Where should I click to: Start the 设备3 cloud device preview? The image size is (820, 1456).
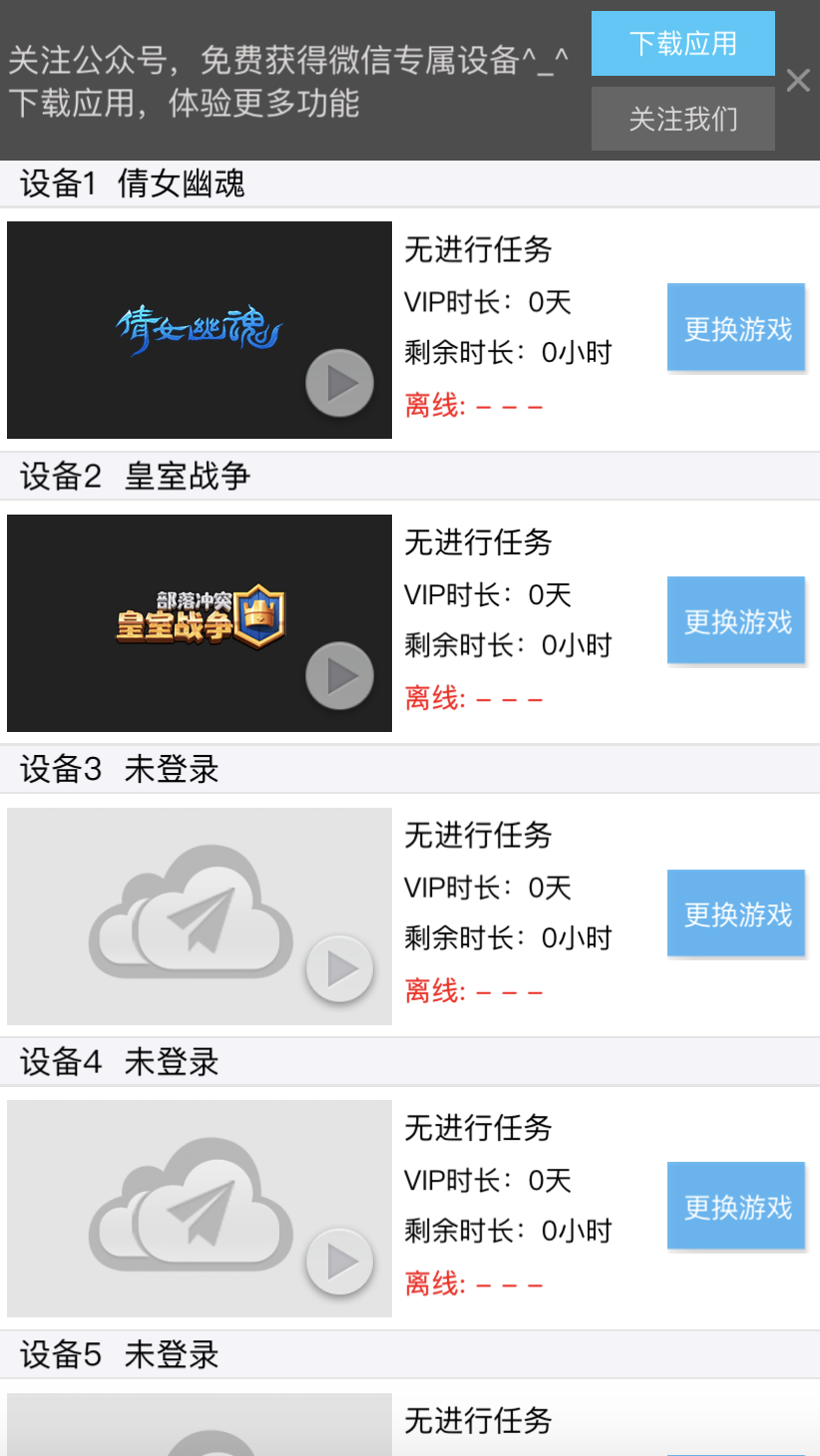point(339,968)
